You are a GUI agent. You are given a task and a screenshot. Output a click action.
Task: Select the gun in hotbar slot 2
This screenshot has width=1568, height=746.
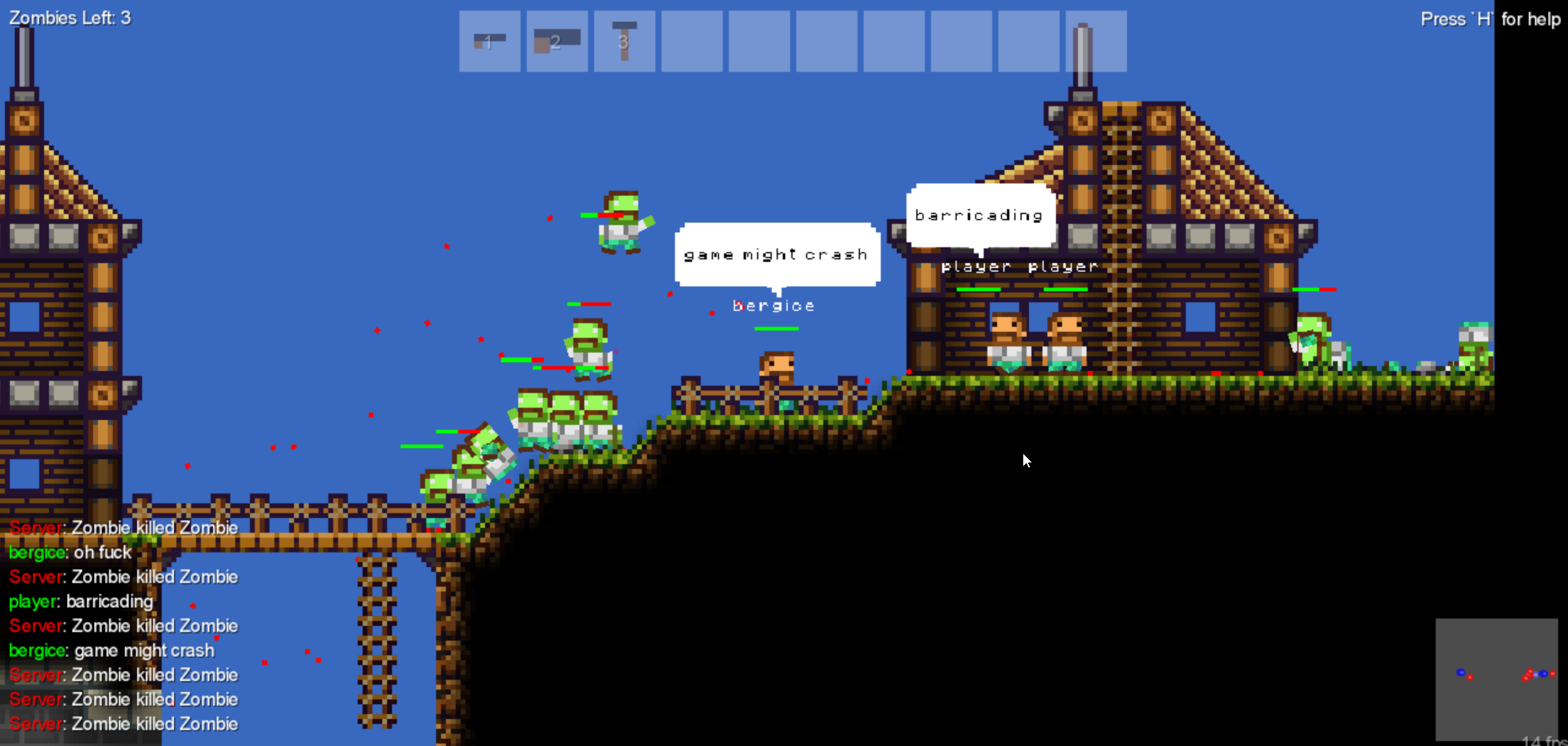click(557, 41)
